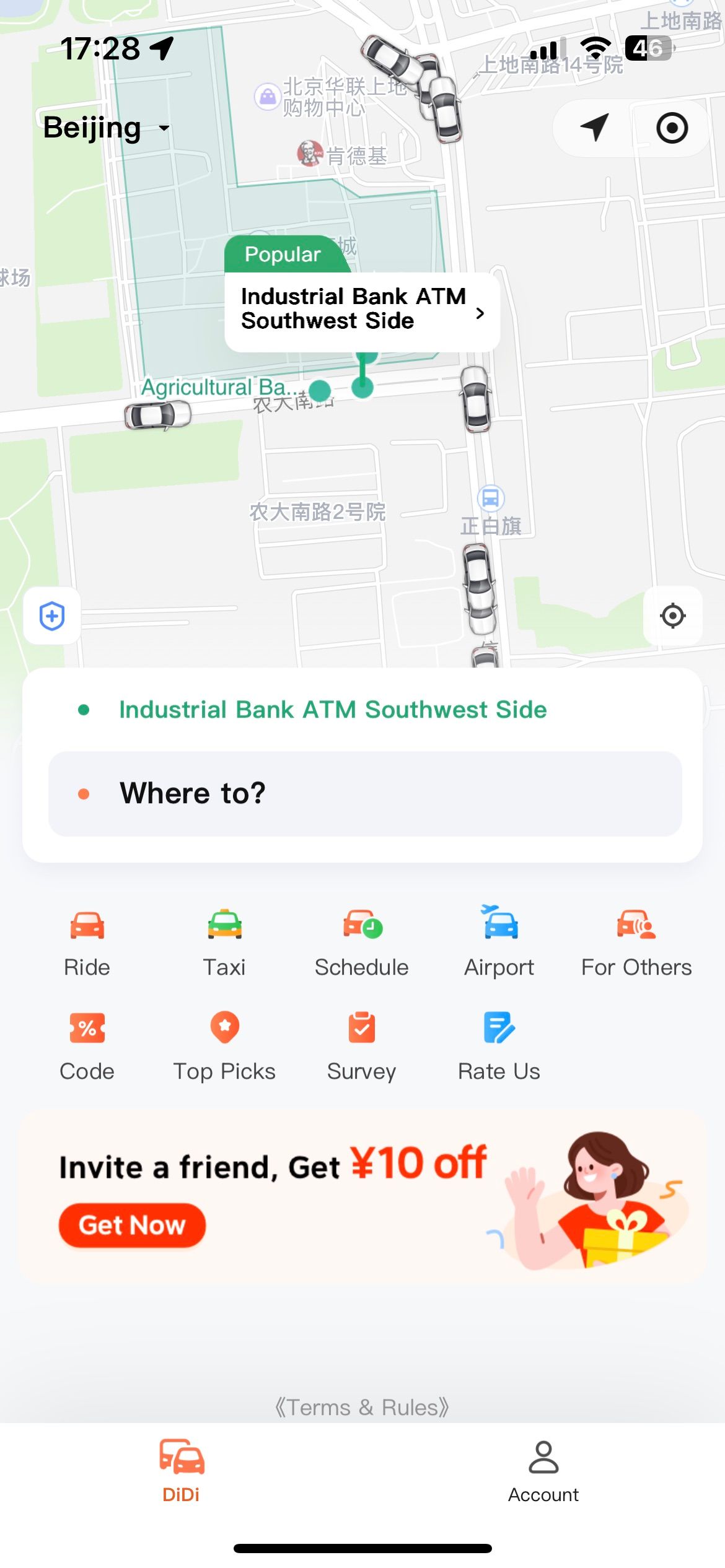
Task: Switch to the Account tab
Action: point(543,1471)
